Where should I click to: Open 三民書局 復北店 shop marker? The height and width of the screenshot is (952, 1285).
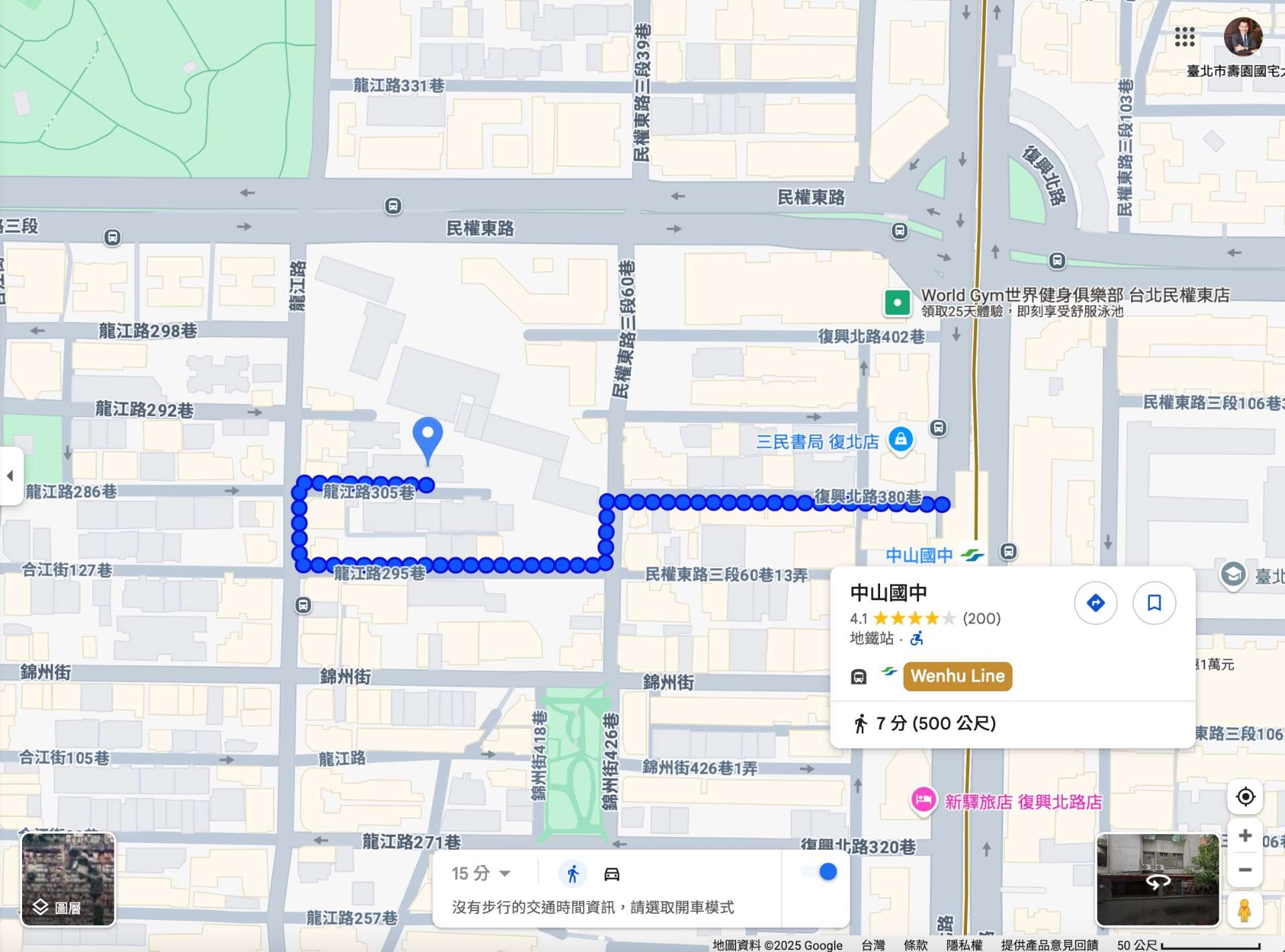click(x=901, y=440)
